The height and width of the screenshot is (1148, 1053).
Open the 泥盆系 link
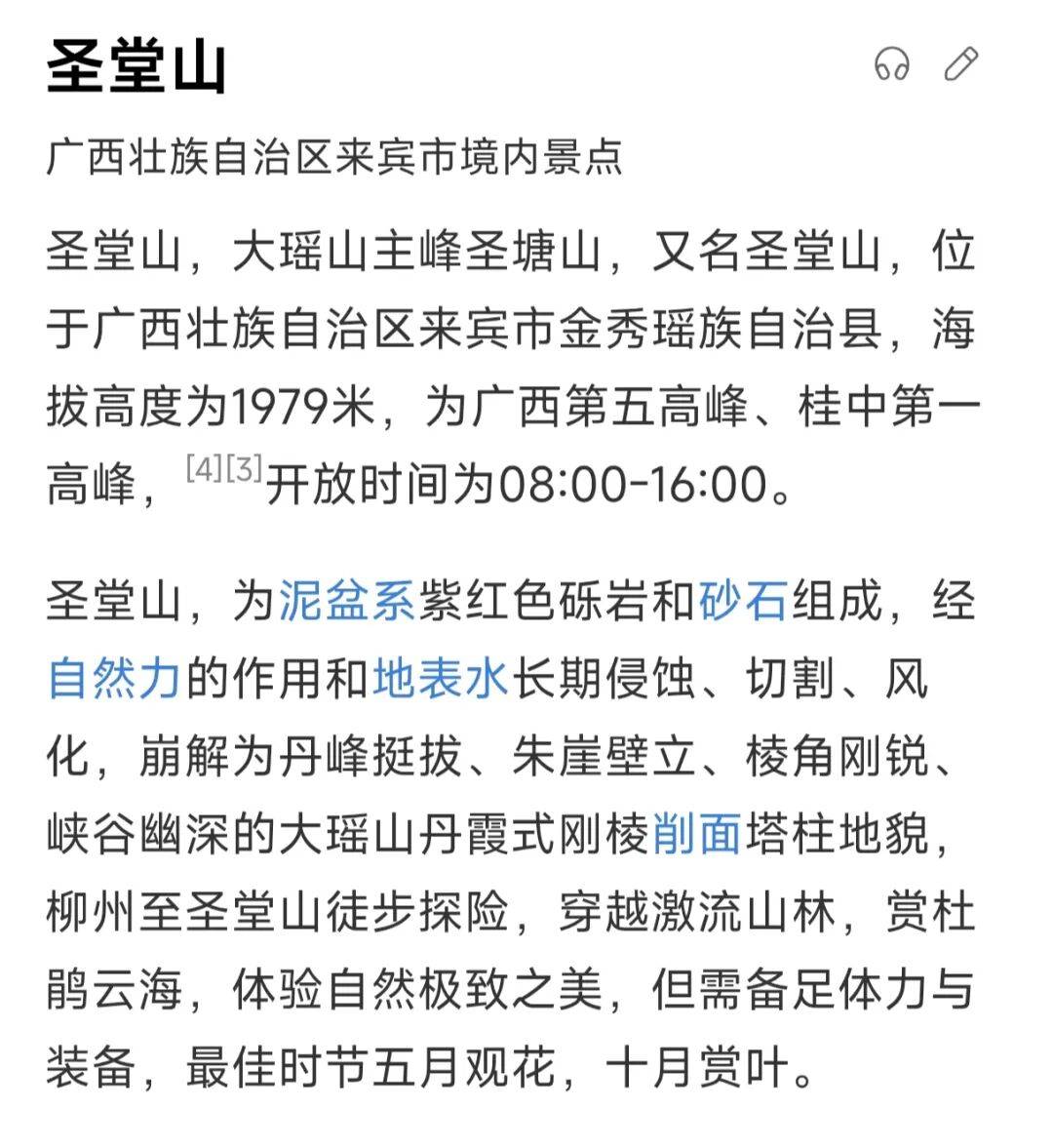click(348, 601)
